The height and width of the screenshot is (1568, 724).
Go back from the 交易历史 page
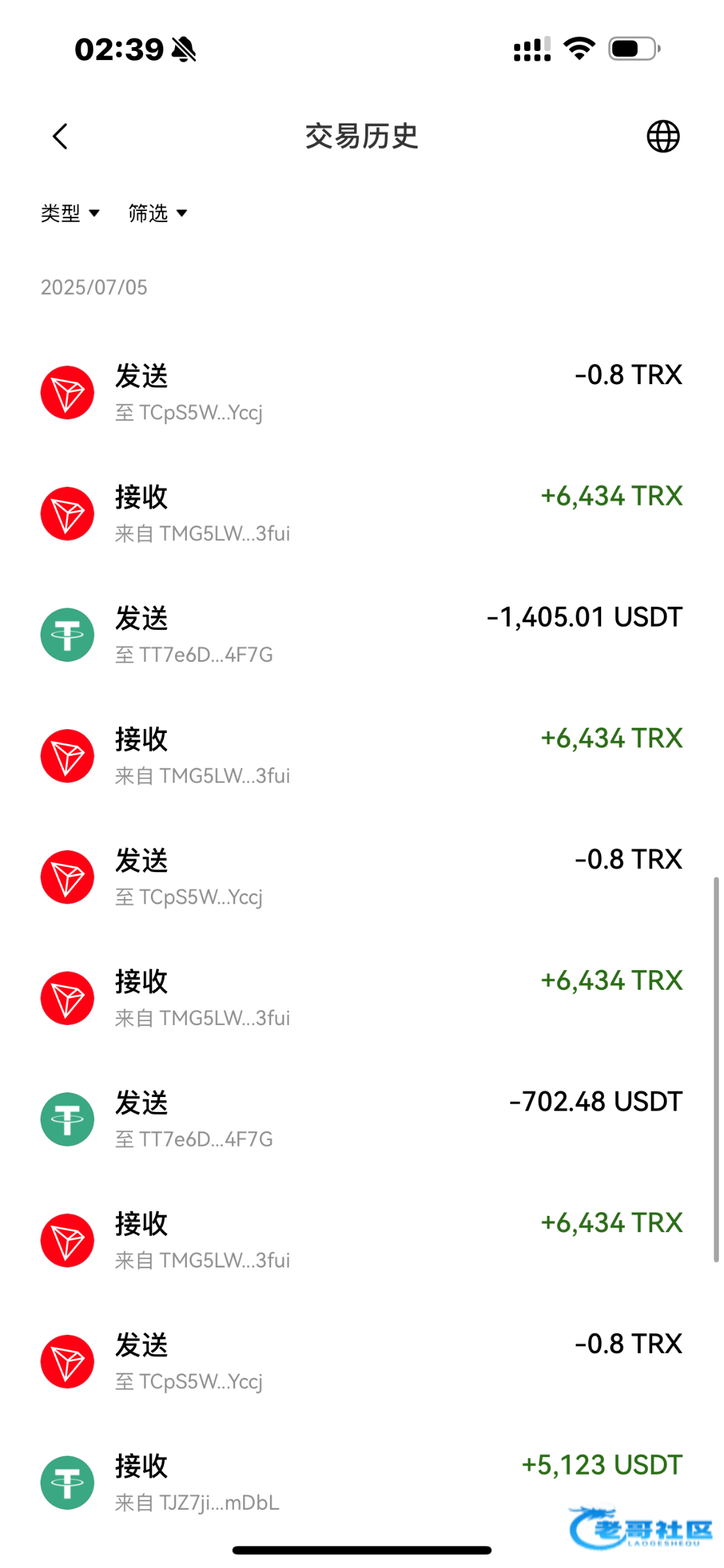tap(60, 137)
